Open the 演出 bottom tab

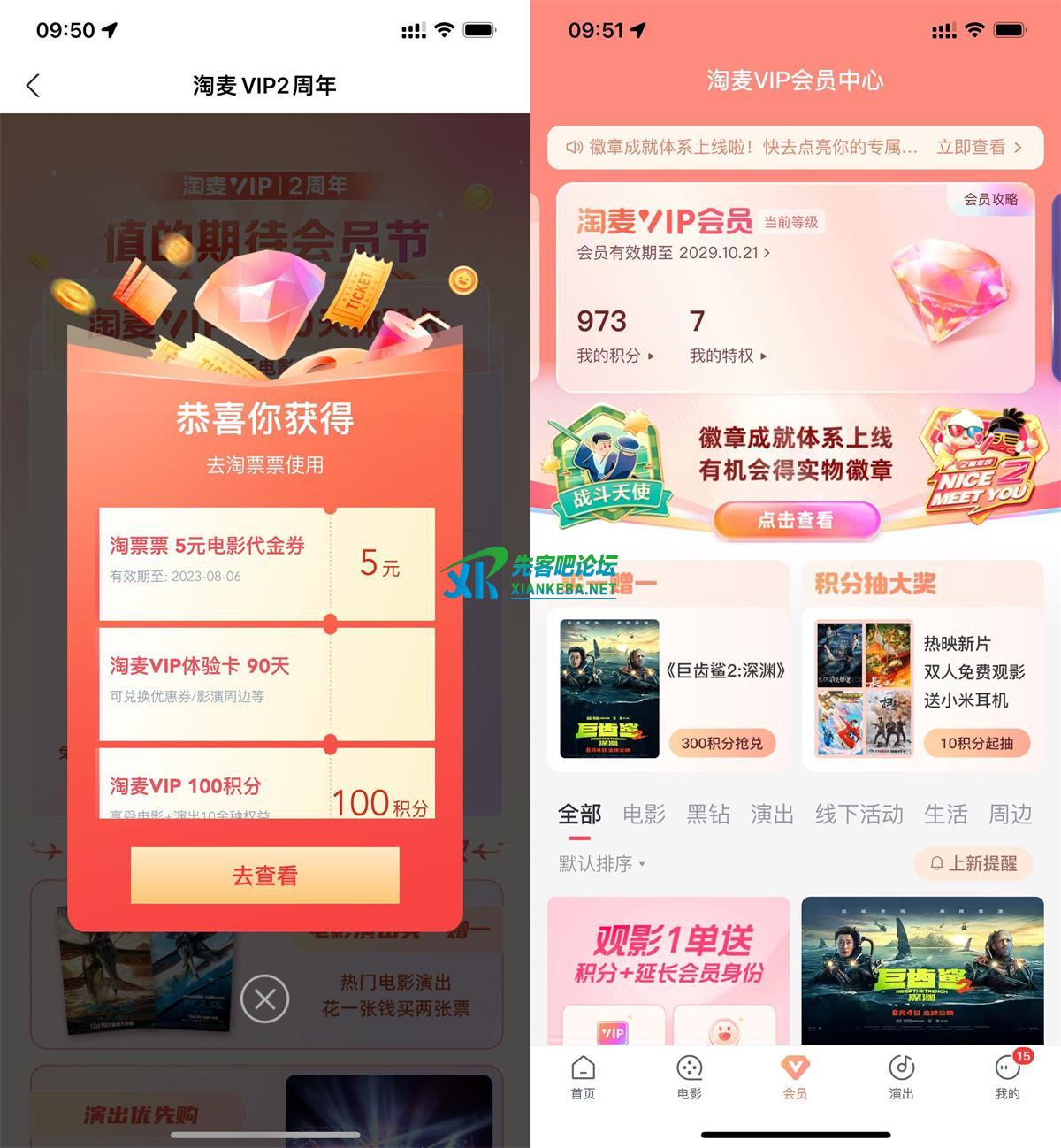coord(901,1076)
